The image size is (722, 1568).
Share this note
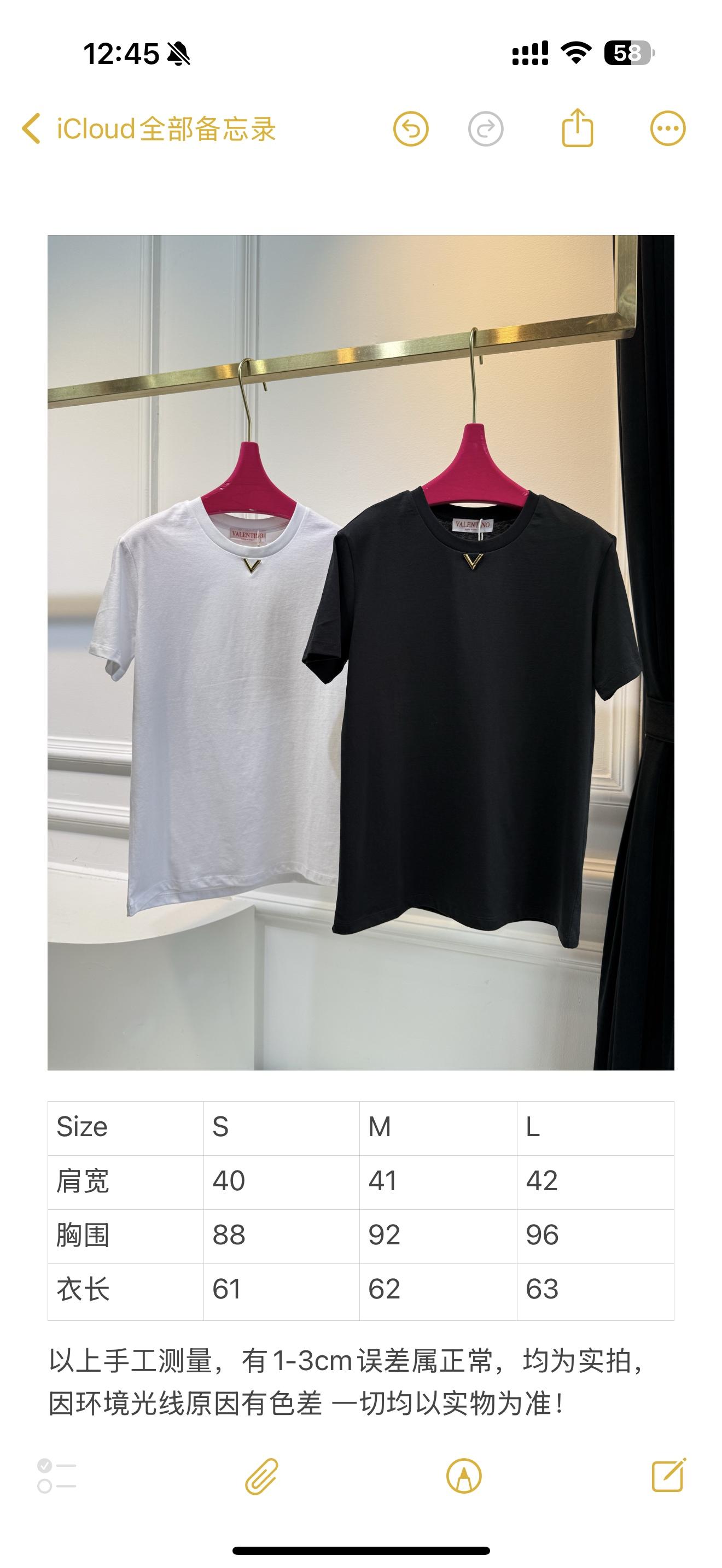(577, 128)
